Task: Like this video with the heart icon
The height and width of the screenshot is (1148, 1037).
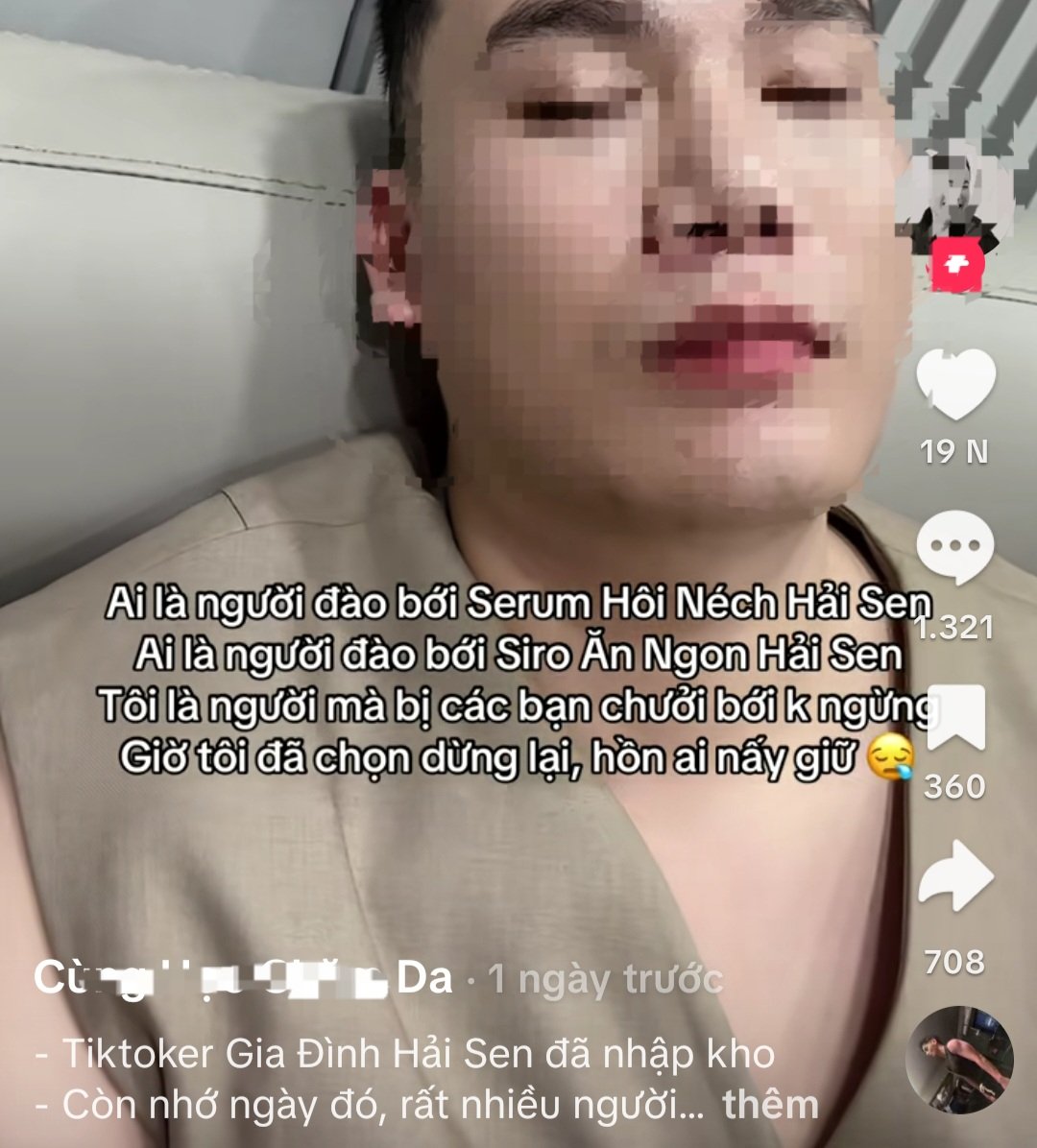Action: click(x=955, y=385)
